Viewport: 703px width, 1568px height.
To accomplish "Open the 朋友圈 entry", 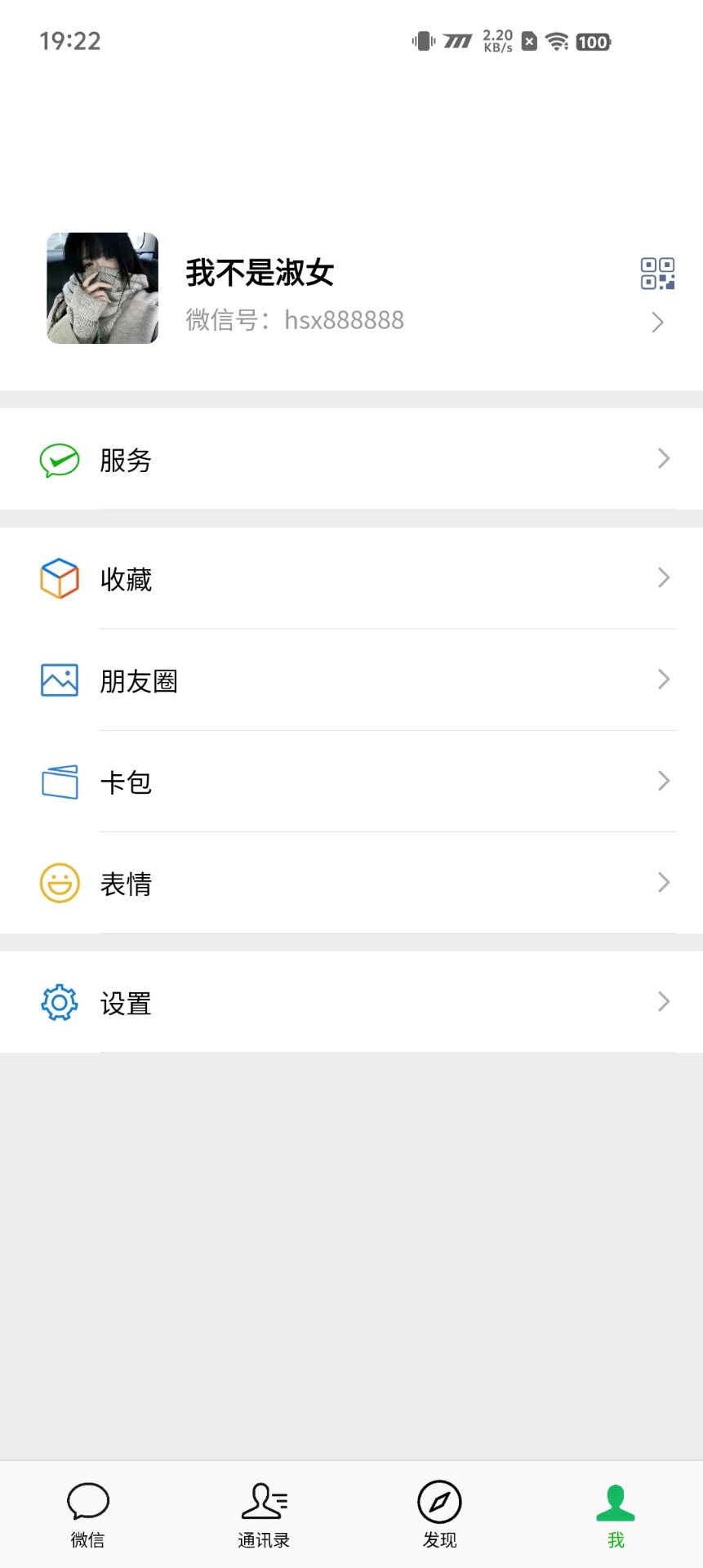I will point(139,679).
